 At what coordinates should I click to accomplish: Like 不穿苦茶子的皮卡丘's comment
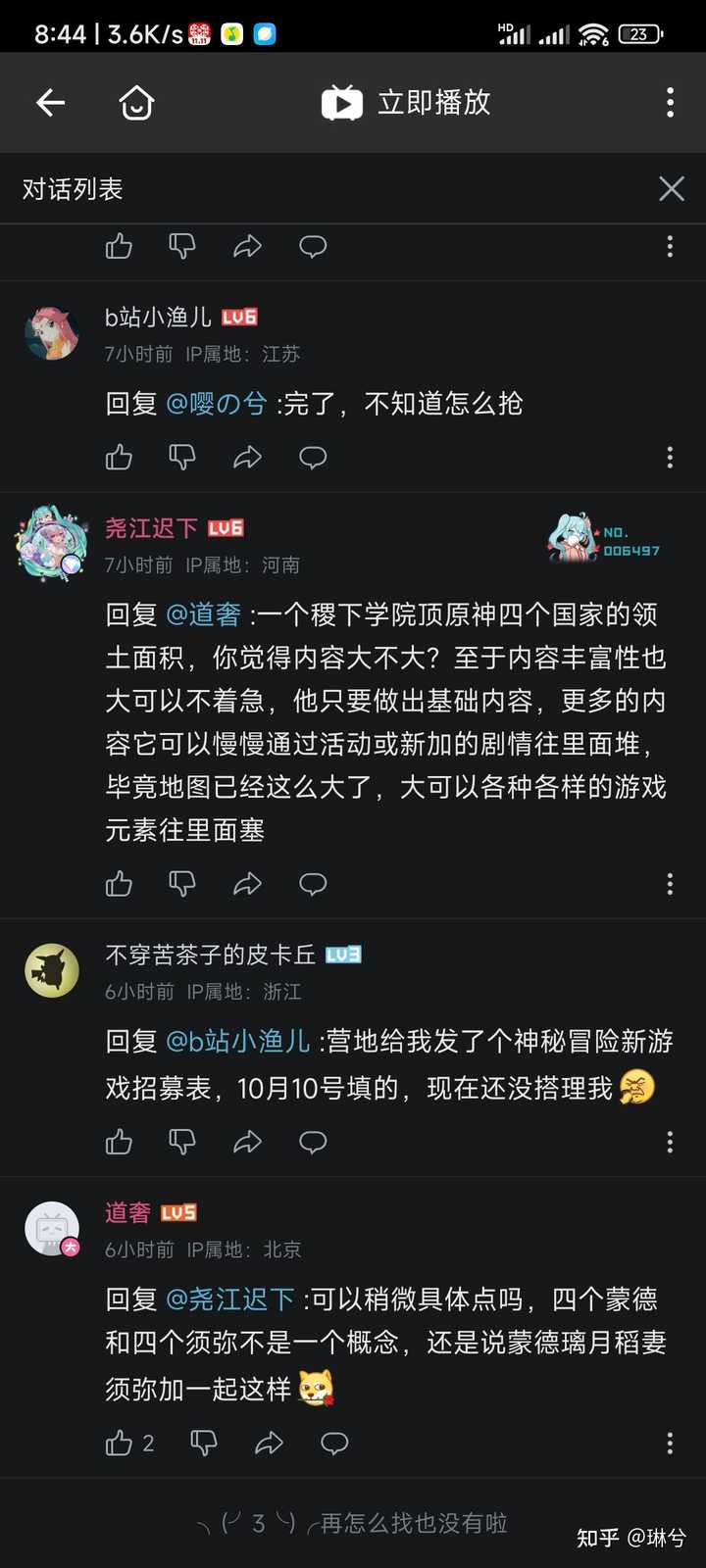click(x=119, y=1142)
